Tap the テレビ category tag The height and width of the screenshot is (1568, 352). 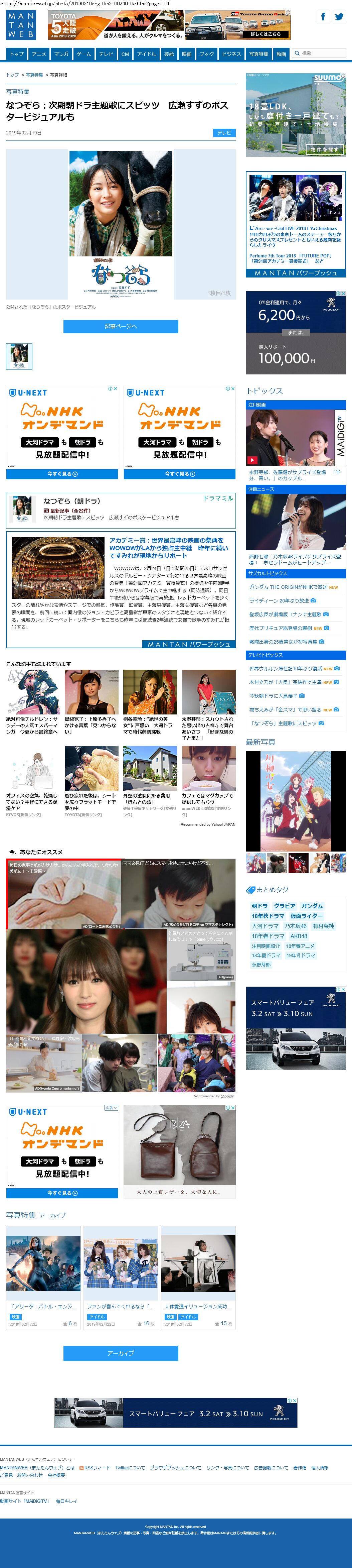coord(224,133)
